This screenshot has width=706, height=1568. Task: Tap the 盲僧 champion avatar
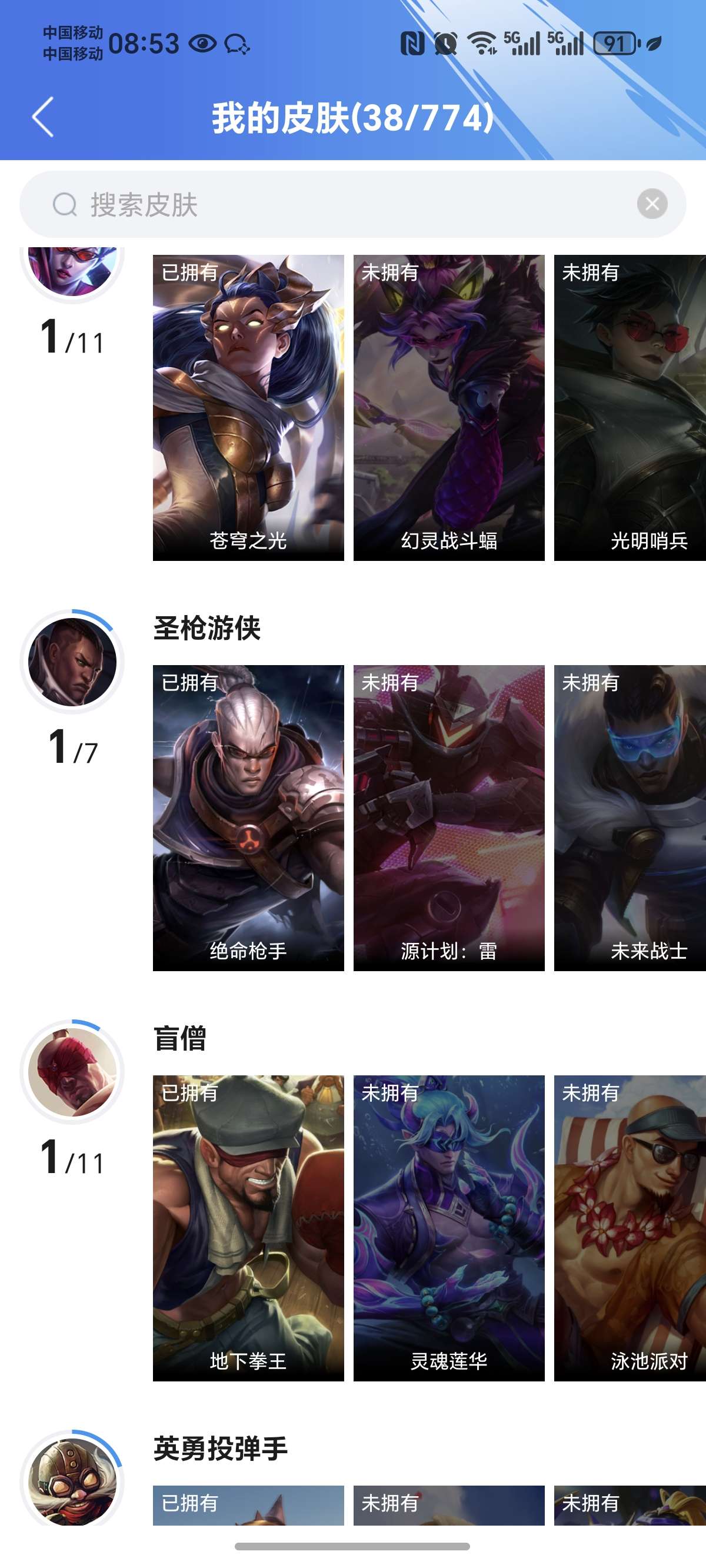point(72,1072)
